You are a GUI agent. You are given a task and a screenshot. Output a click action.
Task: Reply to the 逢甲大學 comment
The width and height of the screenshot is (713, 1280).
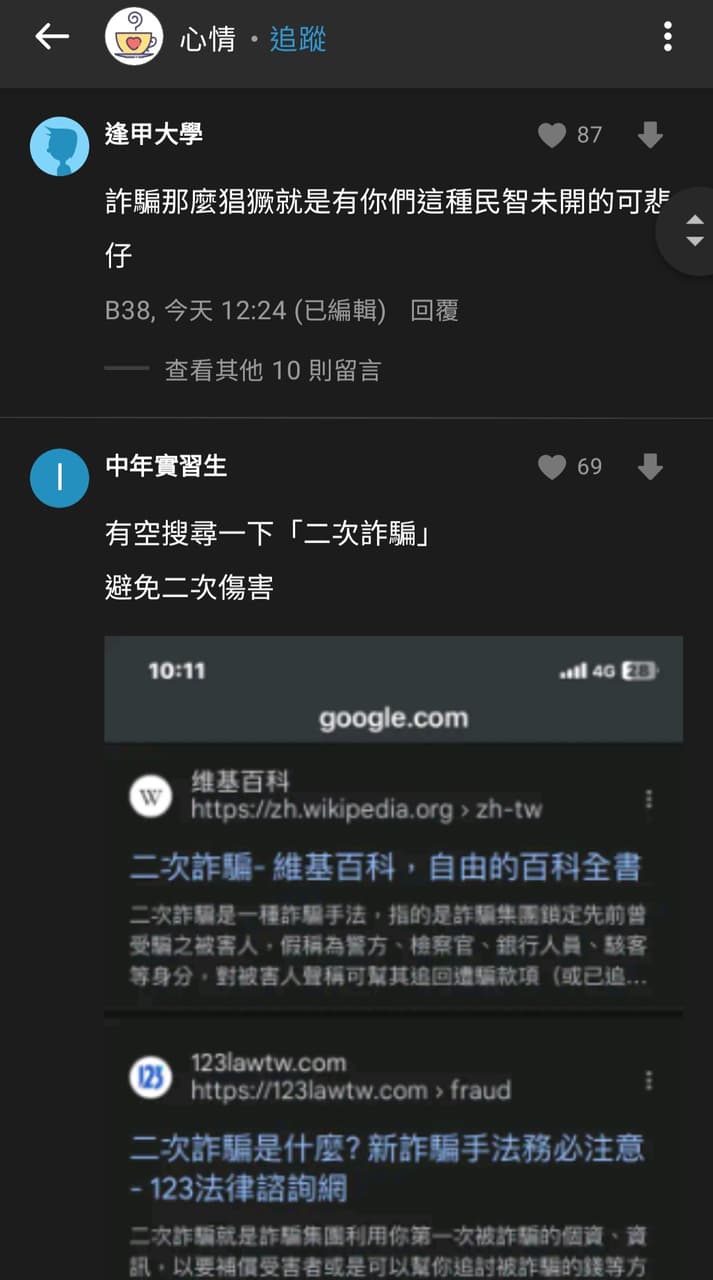[434, 311]
